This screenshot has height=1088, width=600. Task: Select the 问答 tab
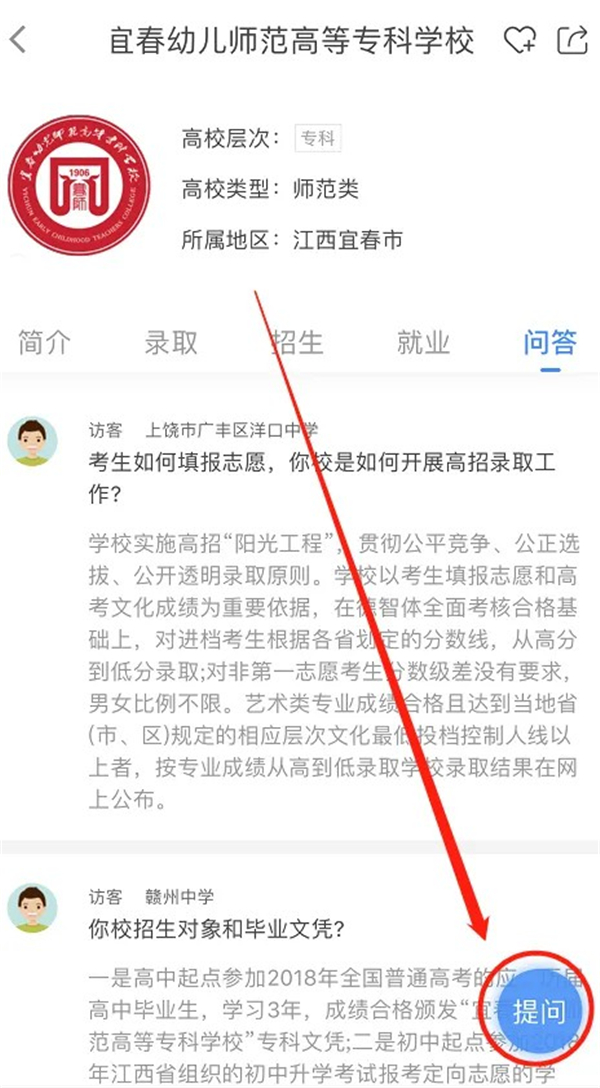[549, 342]
